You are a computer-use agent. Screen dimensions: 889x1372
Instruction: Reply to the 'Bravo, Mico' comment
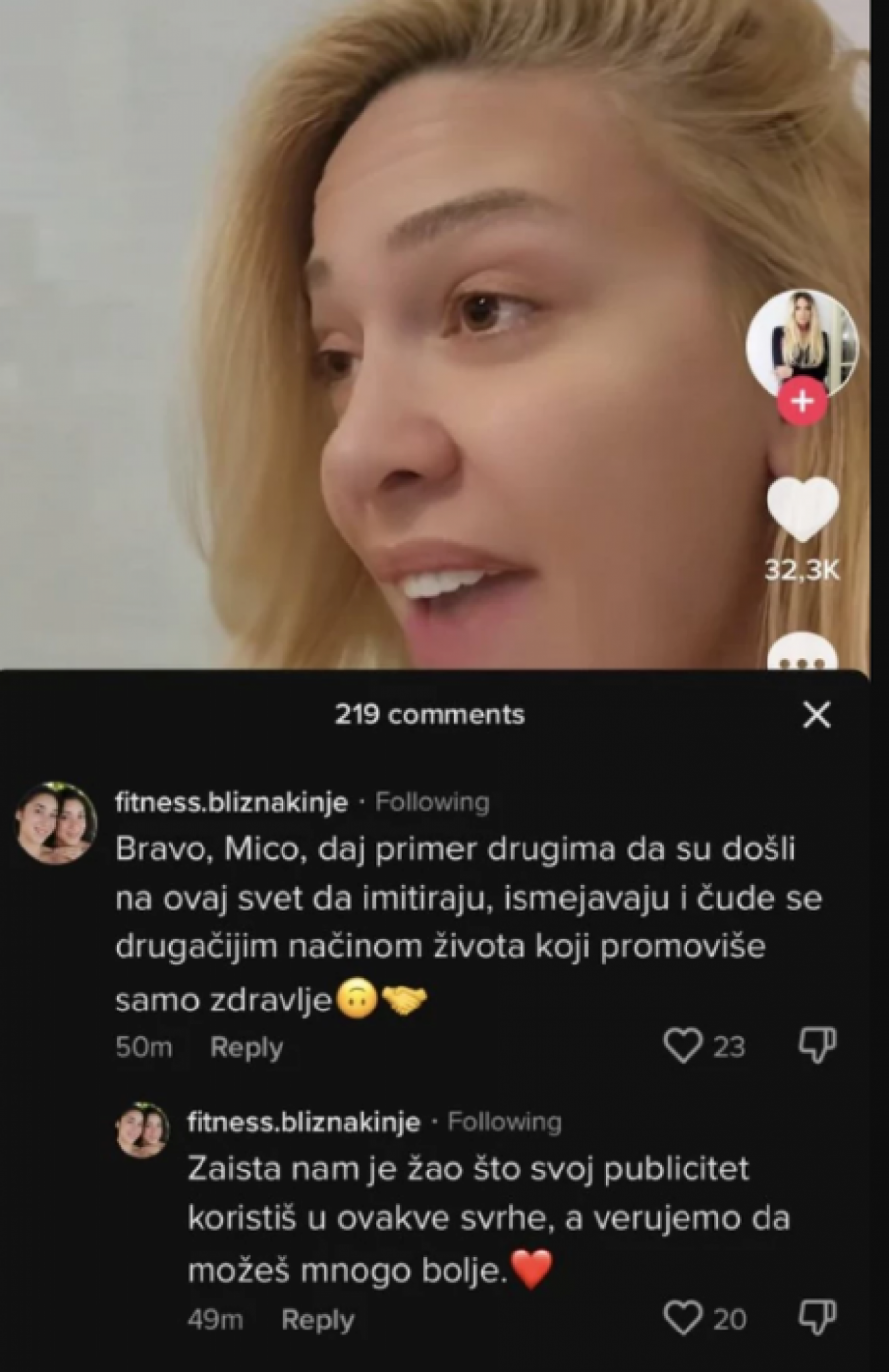[x=246, y=1047]
